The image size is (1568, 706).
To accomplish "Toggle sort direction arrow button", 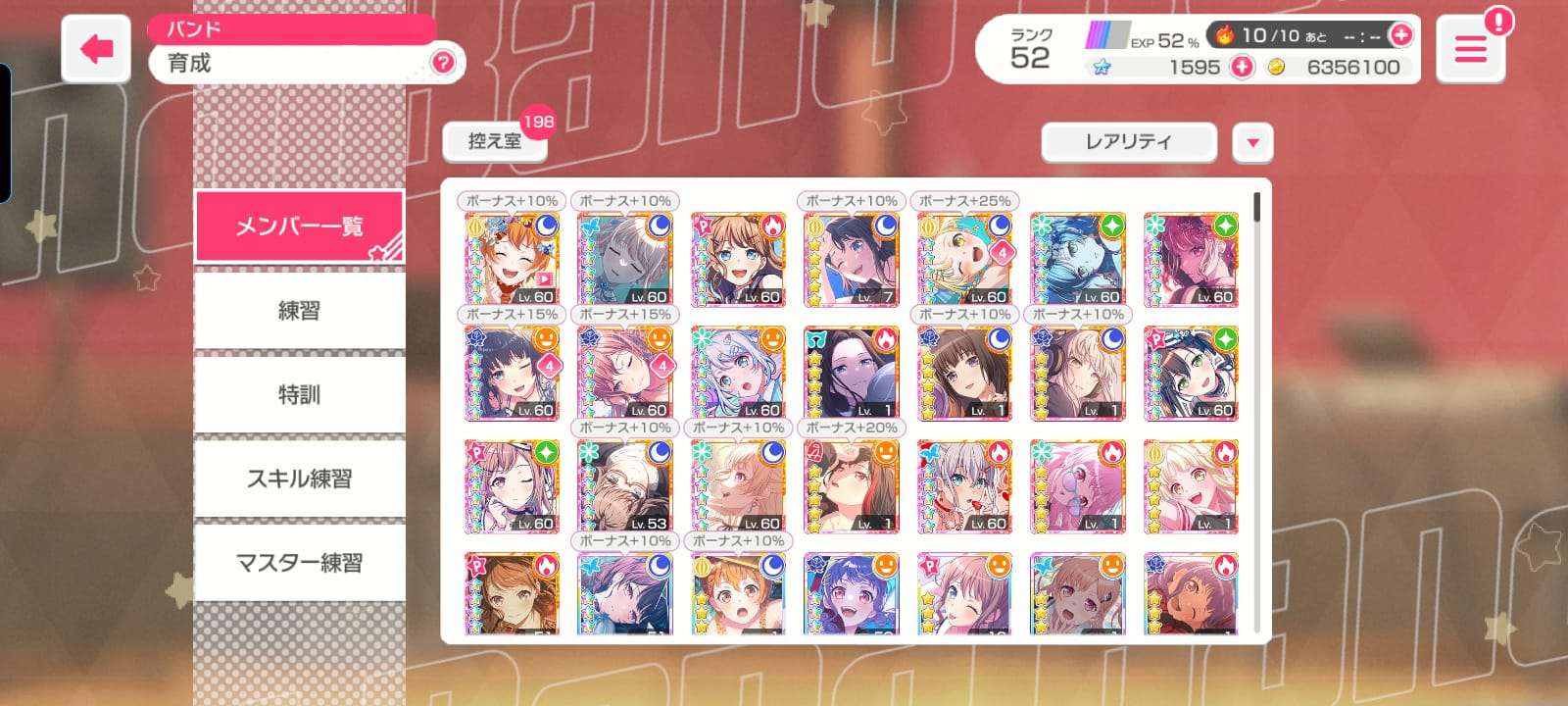I will pyautogui.click(x=1252, y=143).
